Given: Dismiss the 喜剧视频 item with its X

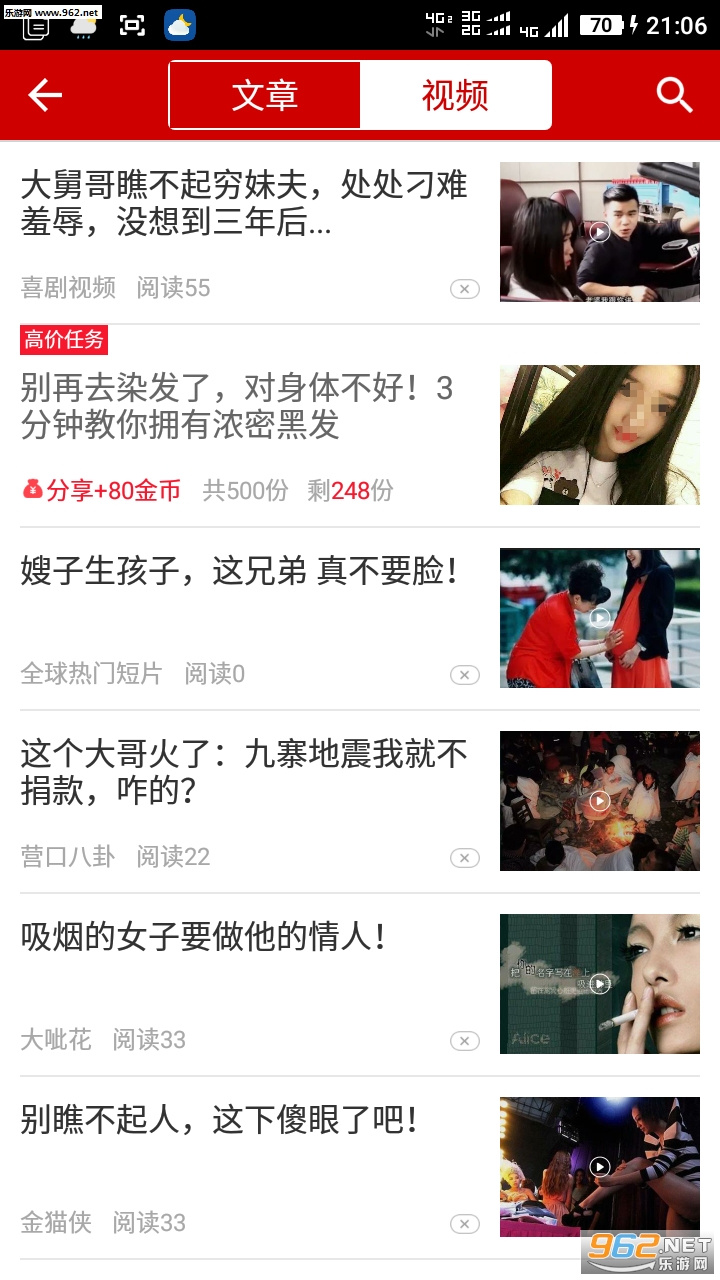Looking at the screenshot, I should click(464, 289).
